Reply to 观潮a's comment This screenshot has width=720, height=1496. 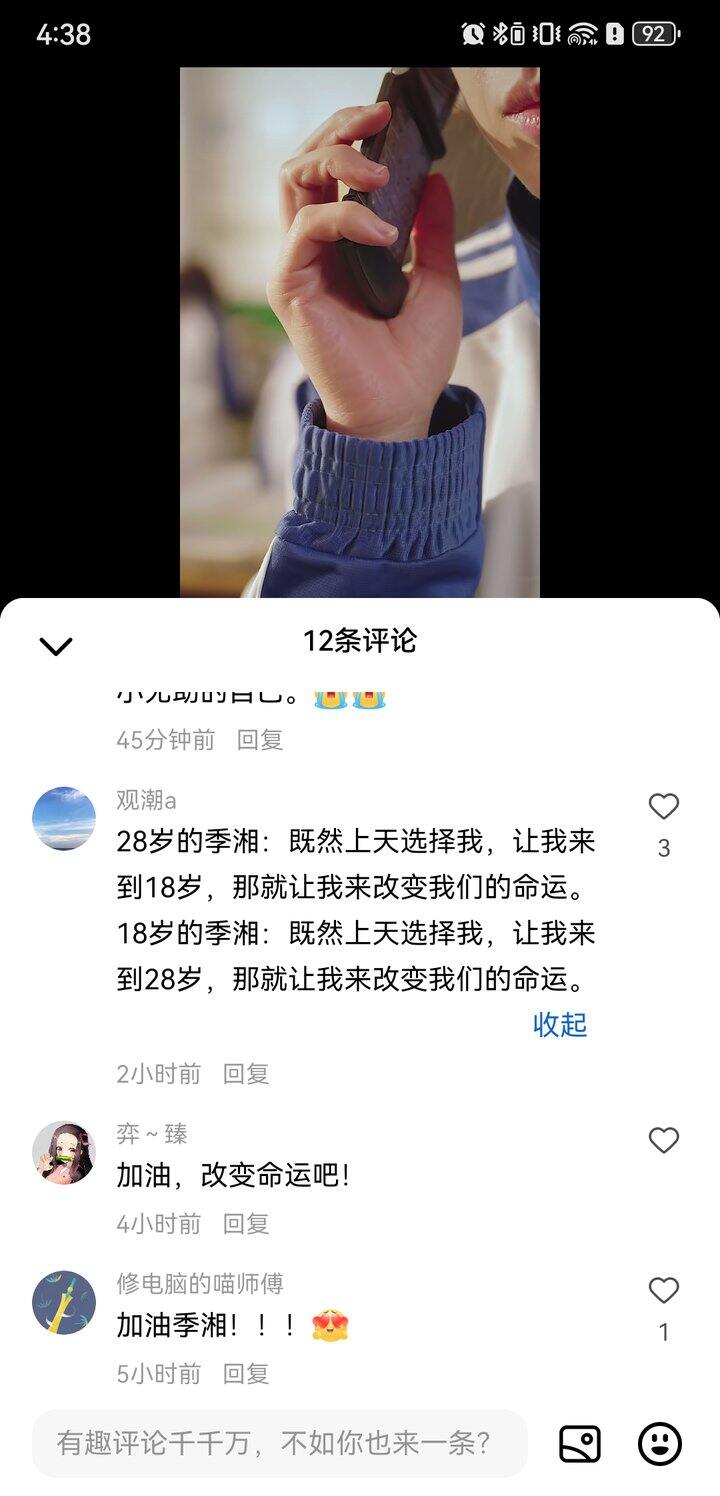(246, 1074)
